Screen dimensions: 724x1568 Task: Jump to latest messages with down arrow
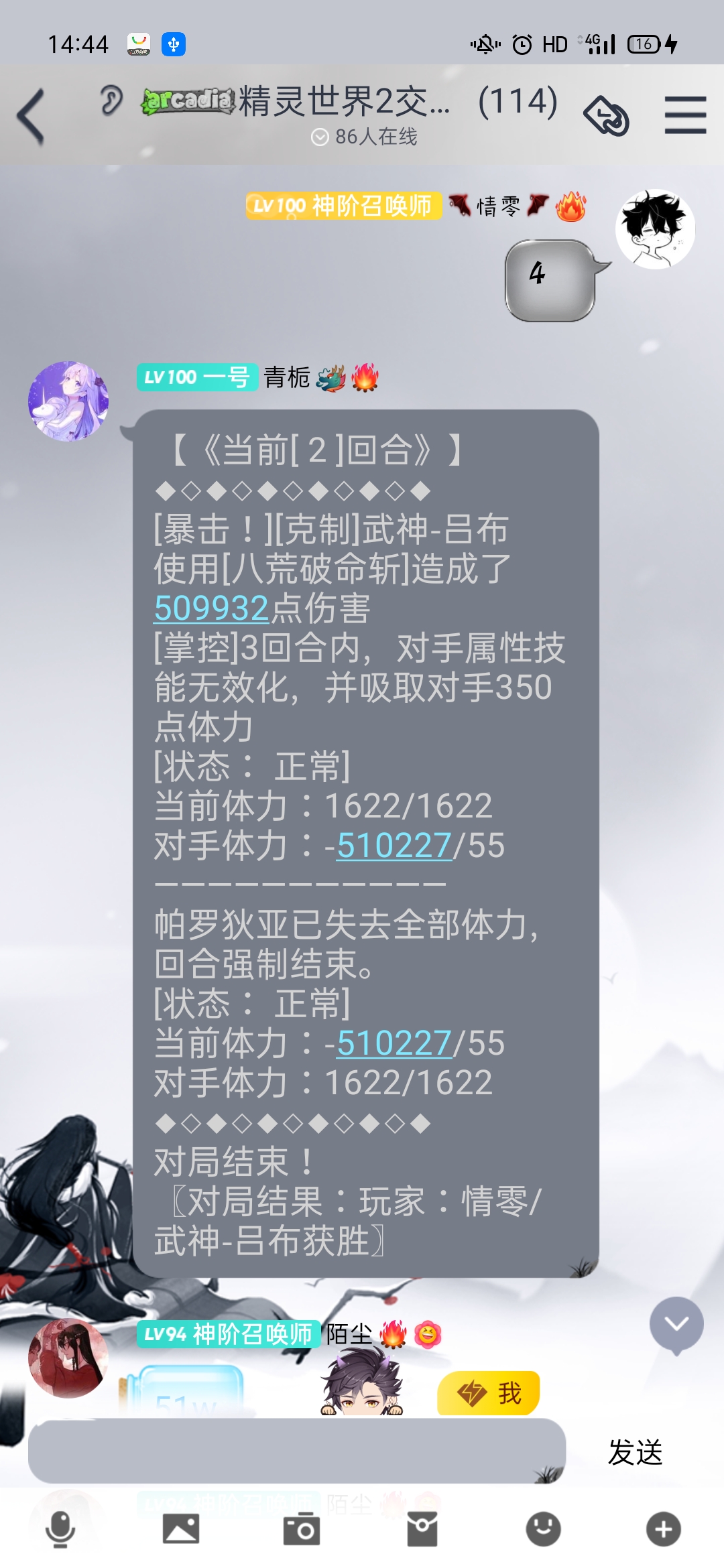pos(676,1324)
